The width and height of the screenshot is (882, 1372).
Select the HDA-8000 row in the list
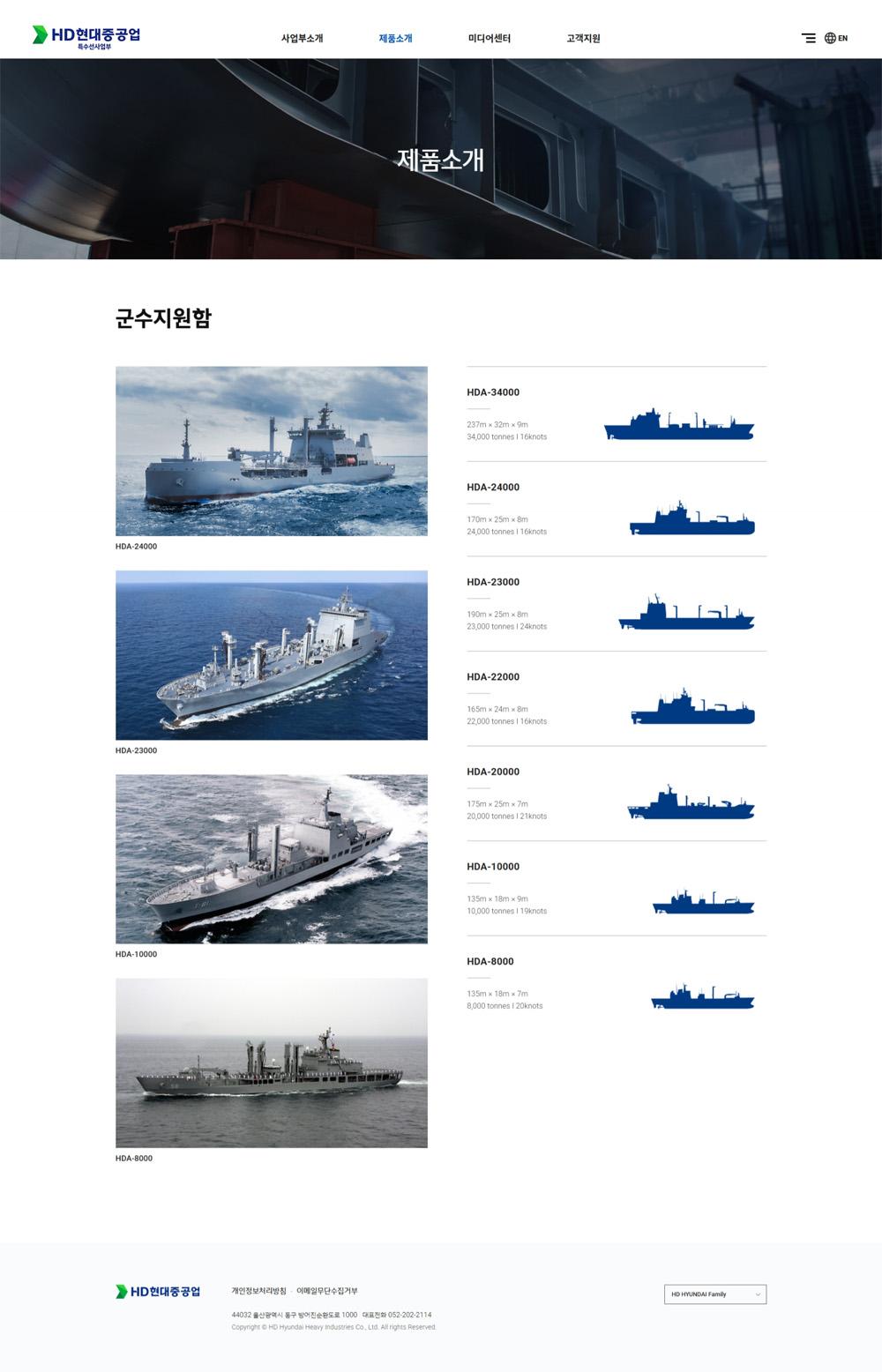pyautogui.click(x=616, y=983)
